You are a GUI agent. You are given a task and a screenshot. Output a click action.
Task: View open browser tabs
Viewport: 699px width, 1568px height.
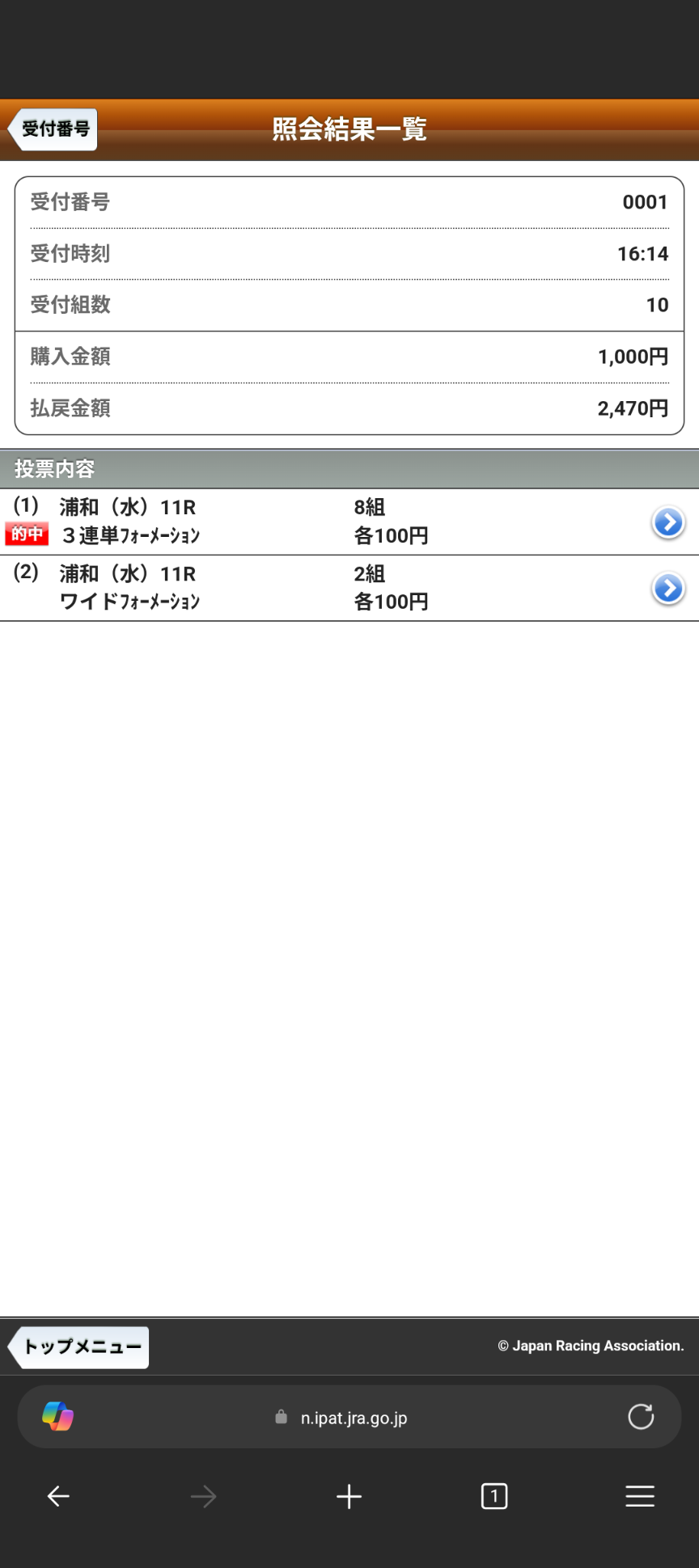pyautogui.click(x=494, y=1497)
